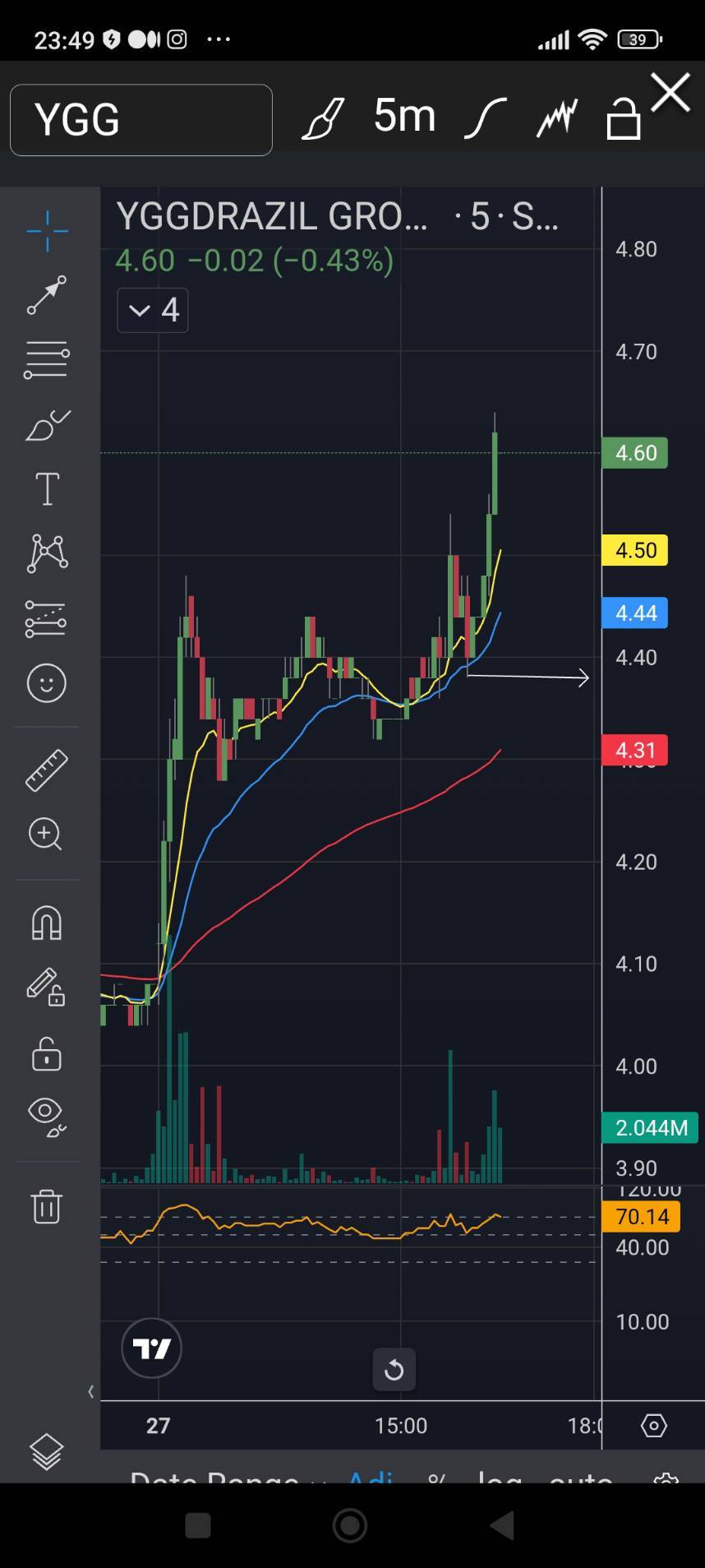
Task: Open the YGG symbol search box
Action: [x=141, y=120]
